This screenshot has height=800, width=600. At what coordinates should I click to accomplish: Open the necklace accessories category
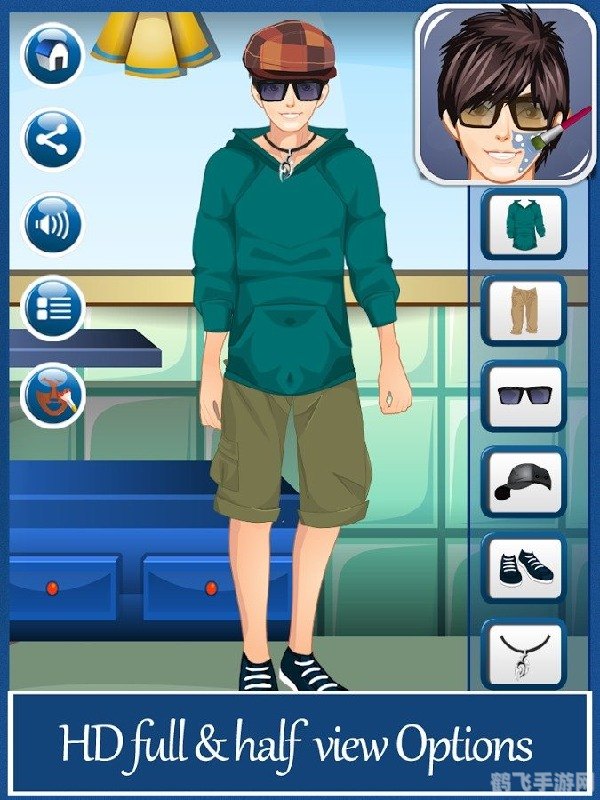click(x=524, y=652)
